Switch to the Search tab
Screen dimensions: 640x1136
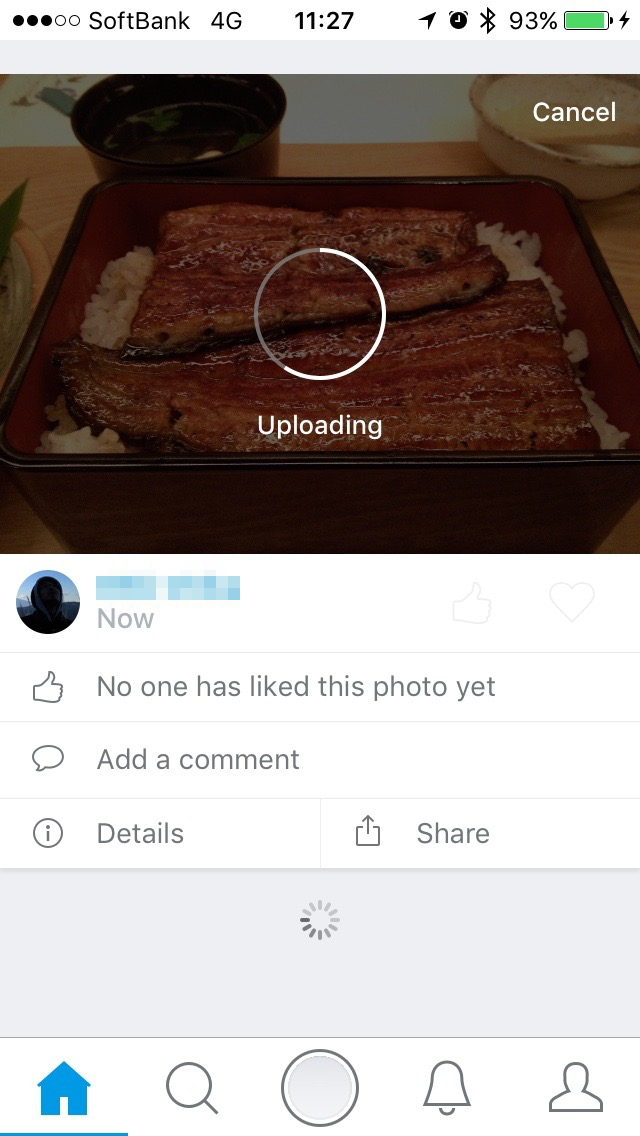tap(192, 1087)
